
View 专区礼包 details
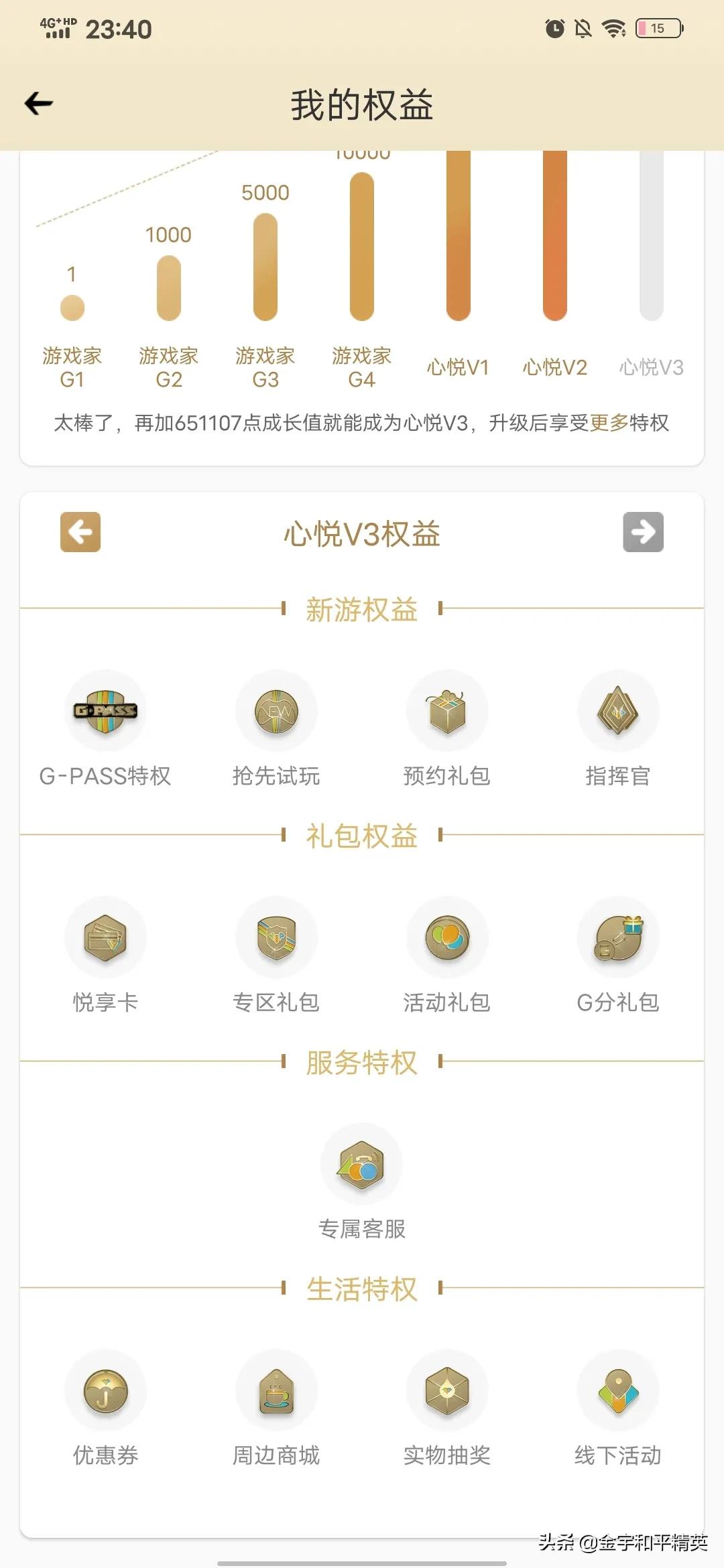tap(276, 938)
